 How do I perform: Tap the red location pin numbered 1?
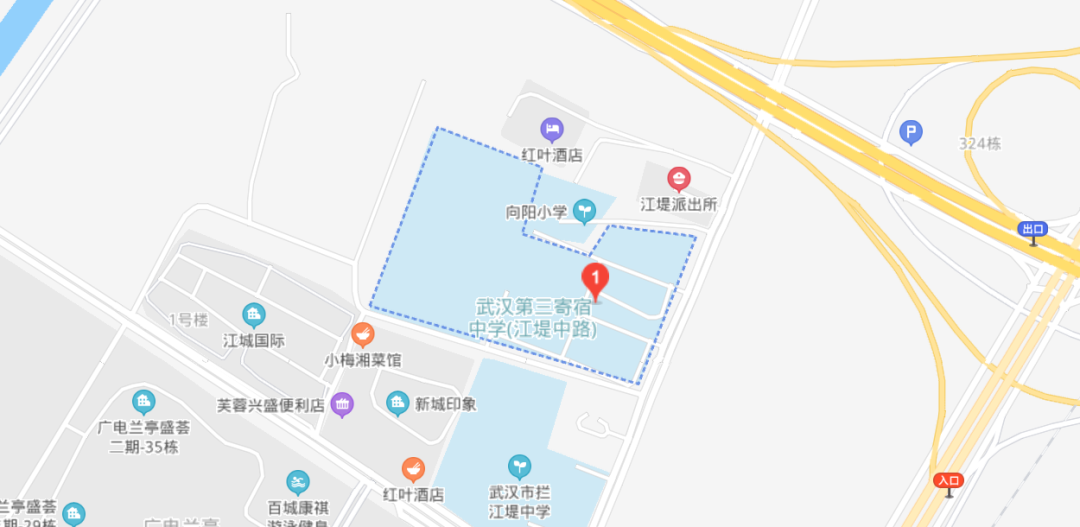596,280
